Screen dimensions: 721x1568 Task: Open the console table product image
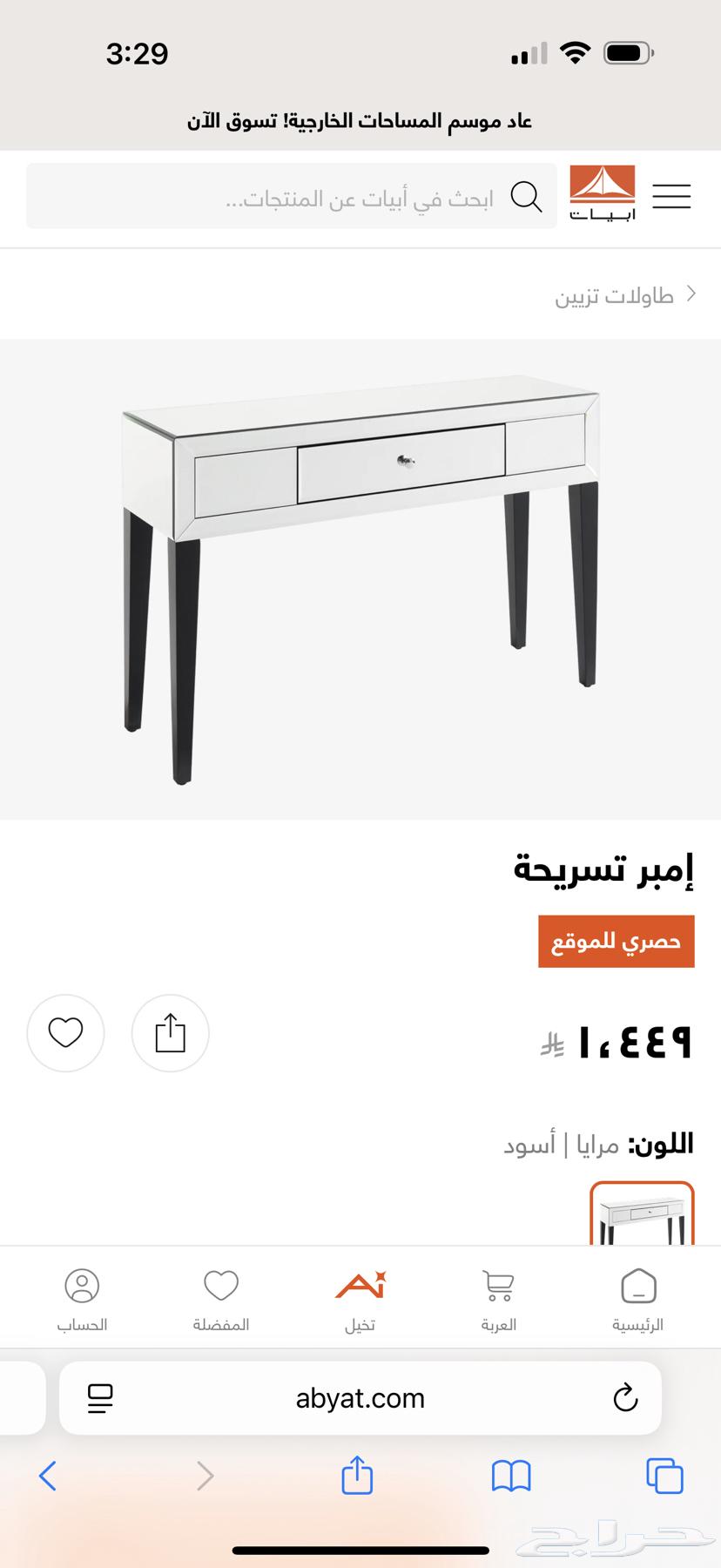[360, 578]
